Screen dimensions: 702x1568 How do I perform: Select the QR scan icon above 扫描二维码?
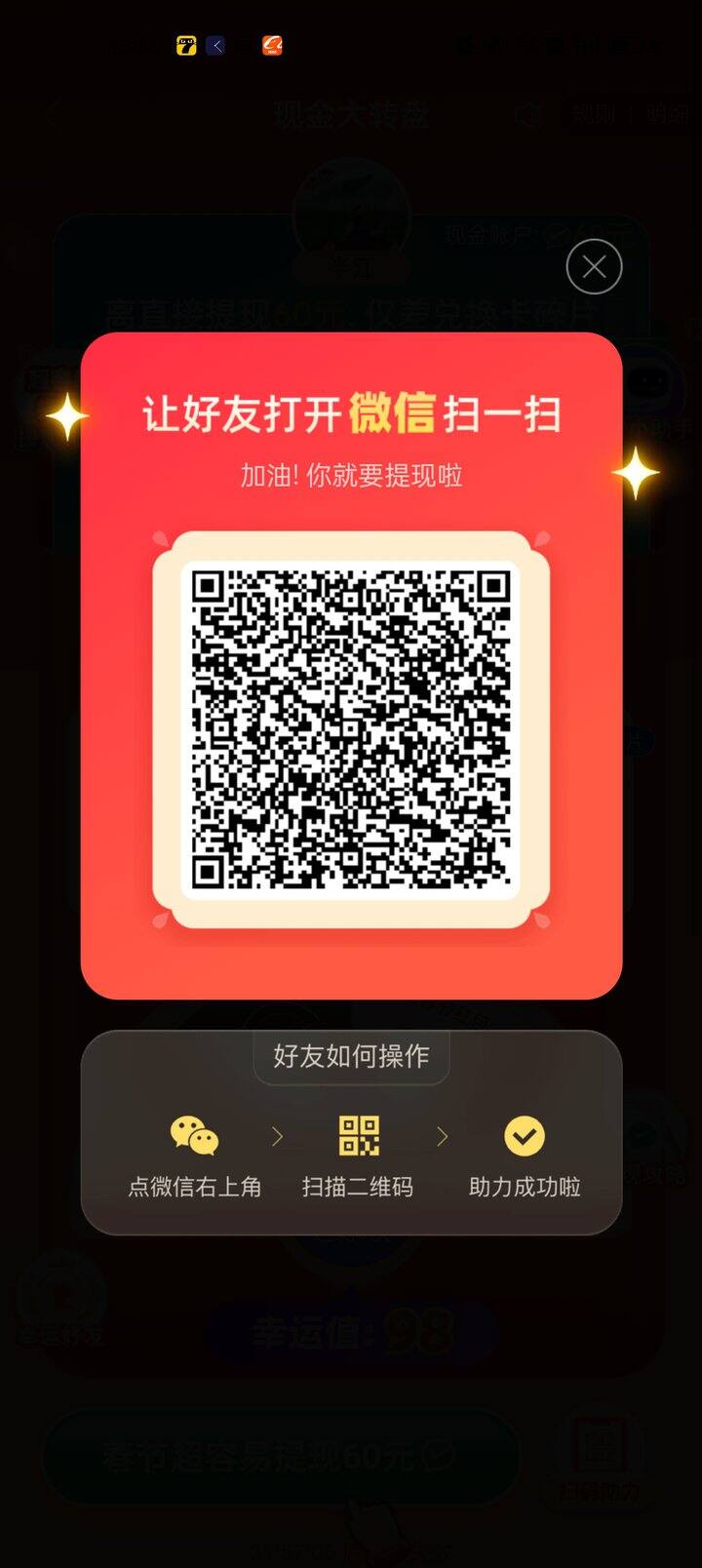pyautogui.click(x=358, y=1135)
